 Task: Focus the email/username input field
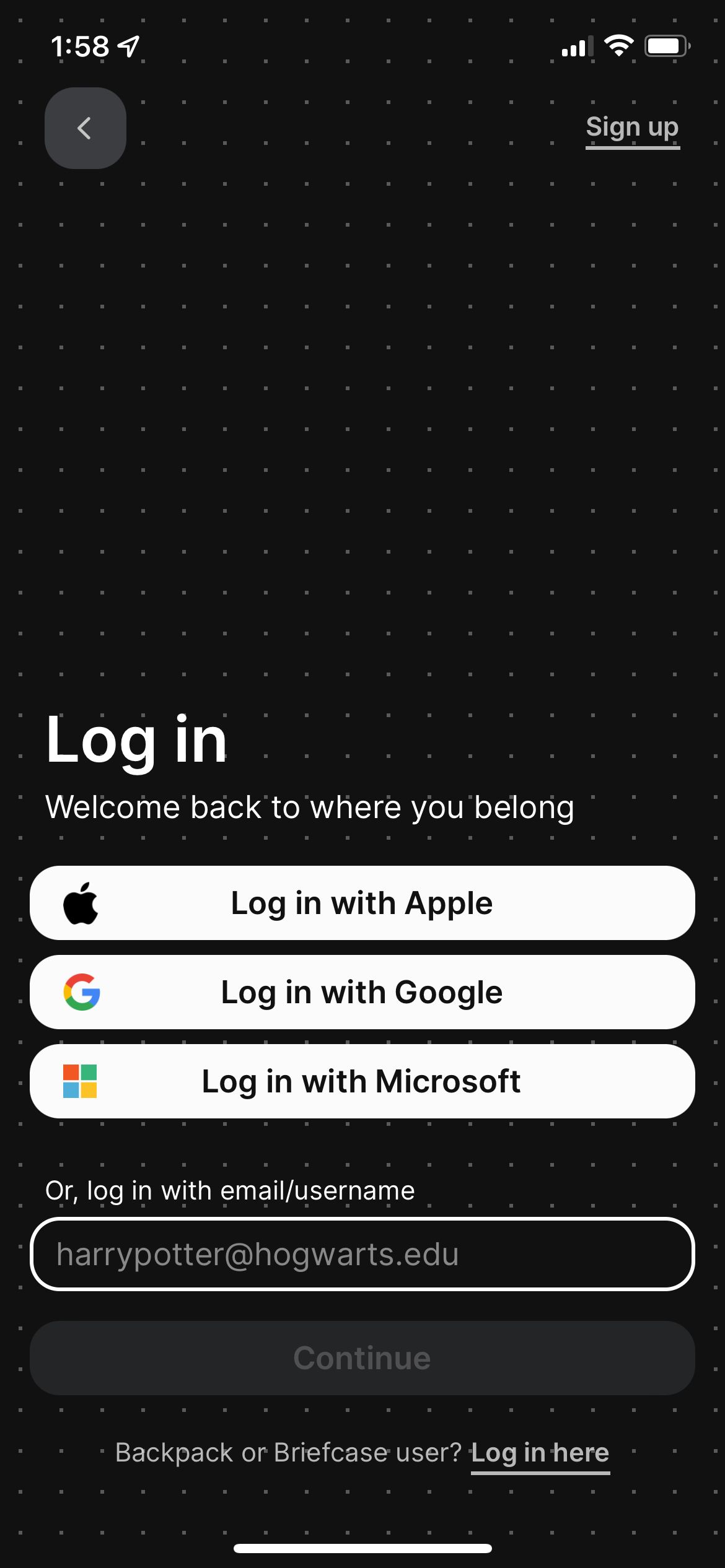pyautogui.click(x=362, y=1255)
